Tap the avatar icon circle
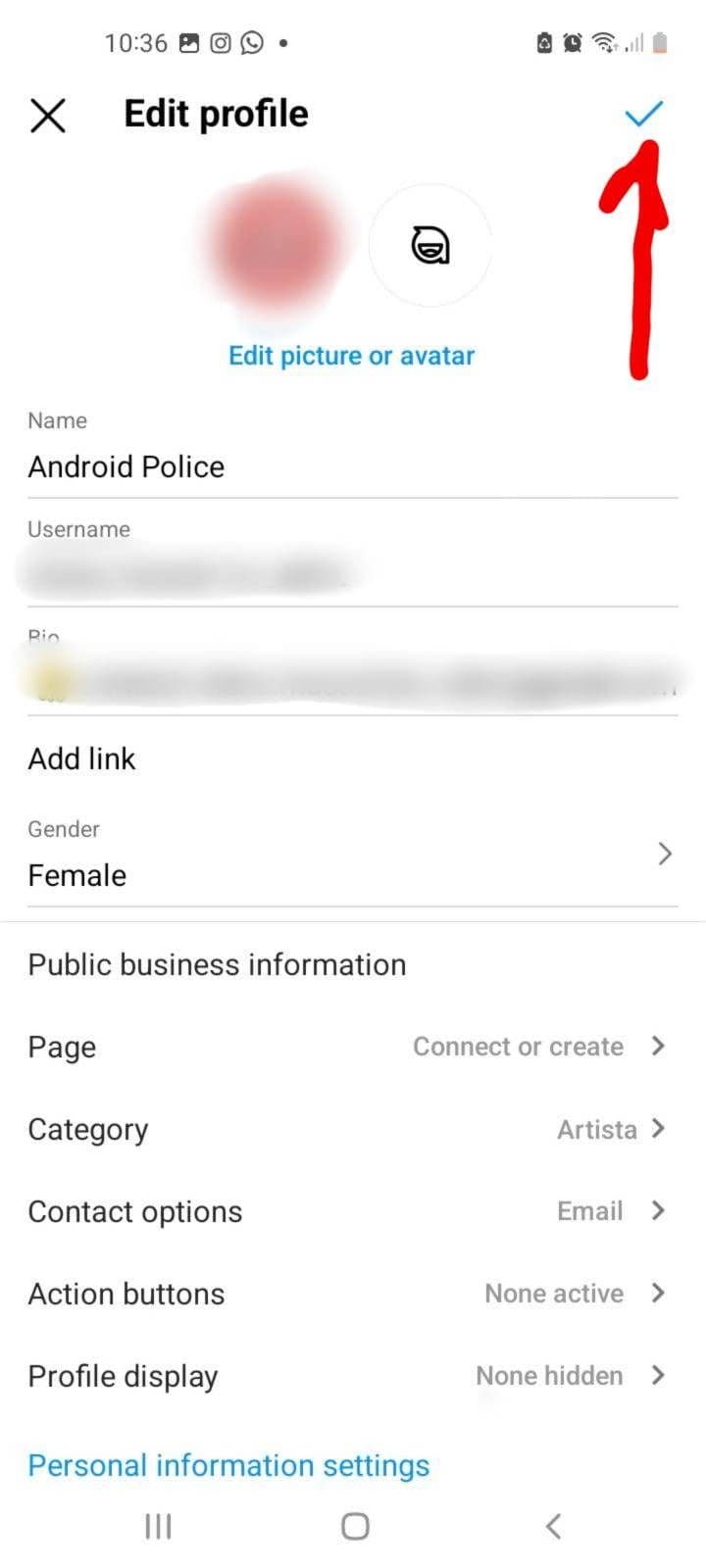The width and height of the screenshot is (706, 1568). (x=429, y=245)
